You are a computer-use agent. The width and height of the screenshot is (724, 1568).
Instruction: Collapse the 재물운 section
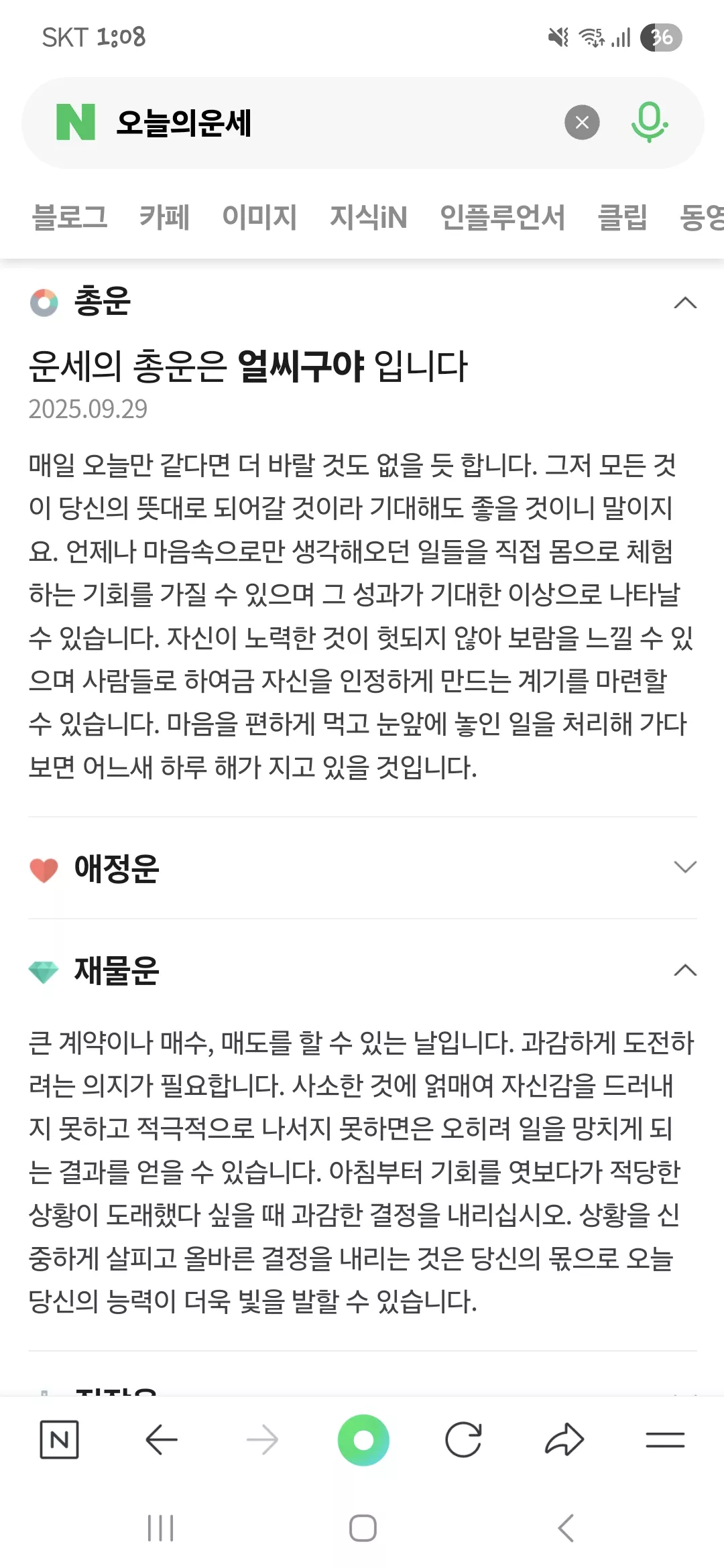pyautogui.click(x=685, y=970)
